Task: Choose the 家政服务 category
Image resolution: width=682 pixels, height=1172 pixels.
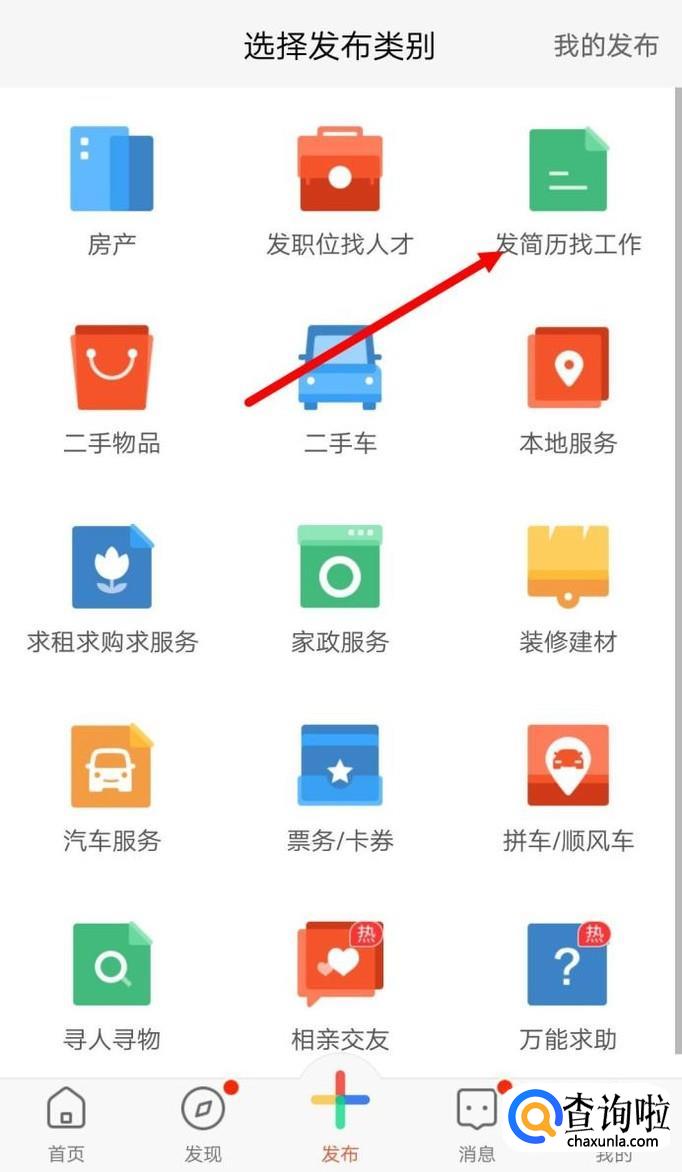Action: tap(340, 588)
